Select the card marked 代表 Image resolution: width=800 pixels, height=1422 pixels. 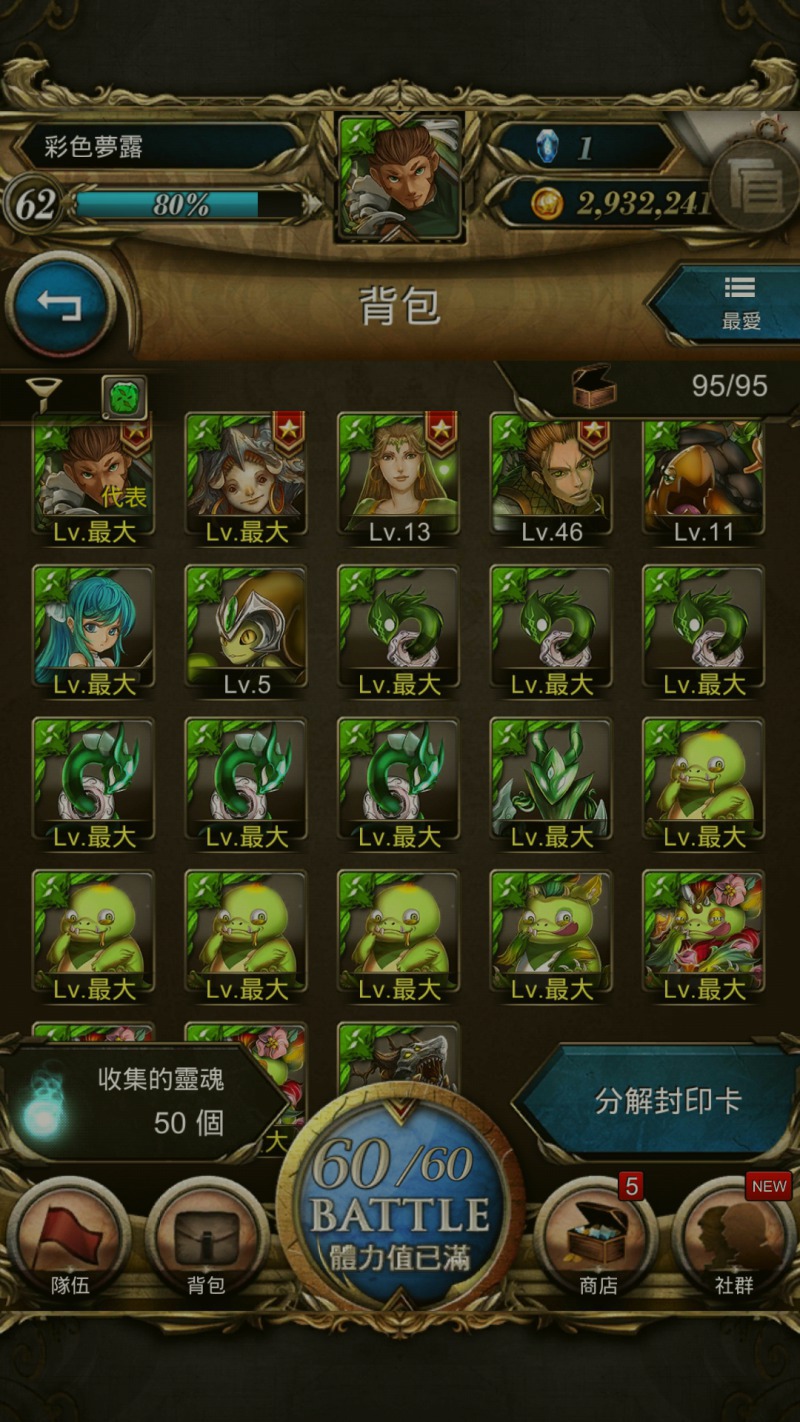(93, 480)
